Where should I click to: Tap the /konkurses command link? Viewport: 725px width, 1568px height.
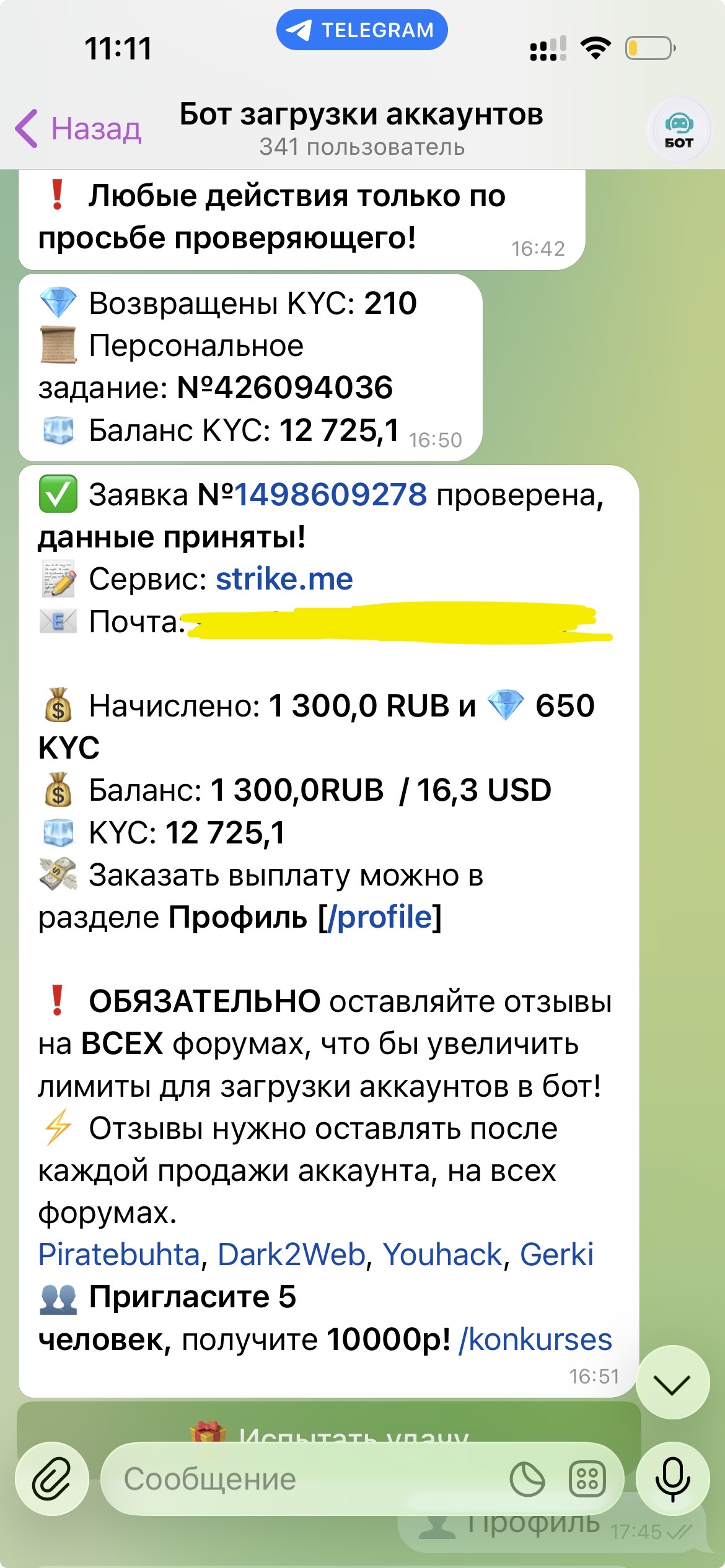(x=535, y=1339)
